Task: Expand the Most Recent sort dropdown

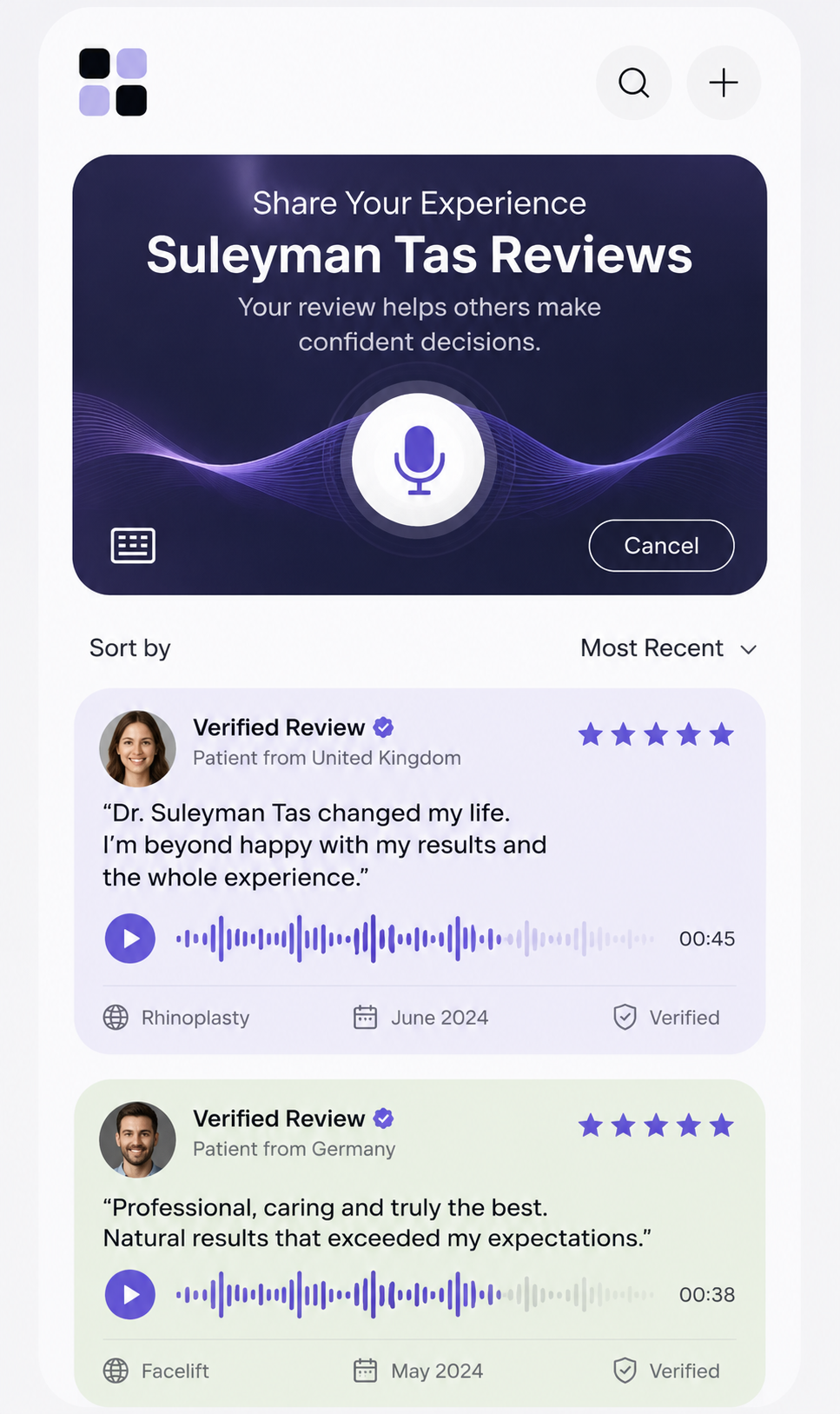Action: 669,648
